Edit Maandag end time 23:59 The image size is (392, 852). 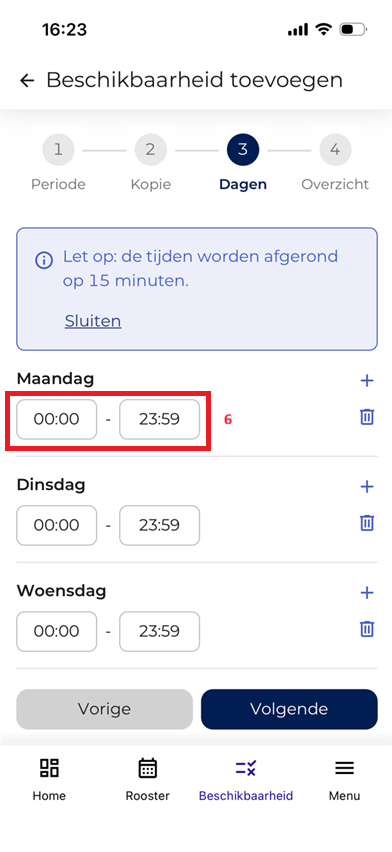[x=159, y=419]
